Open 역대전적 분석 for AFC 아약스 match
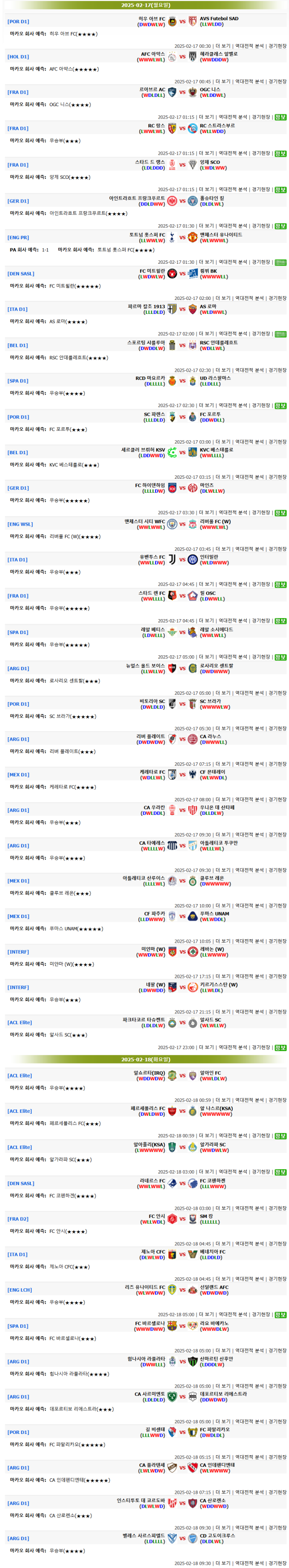Screen dimensions: 289x1568 (x=250, y=81)
